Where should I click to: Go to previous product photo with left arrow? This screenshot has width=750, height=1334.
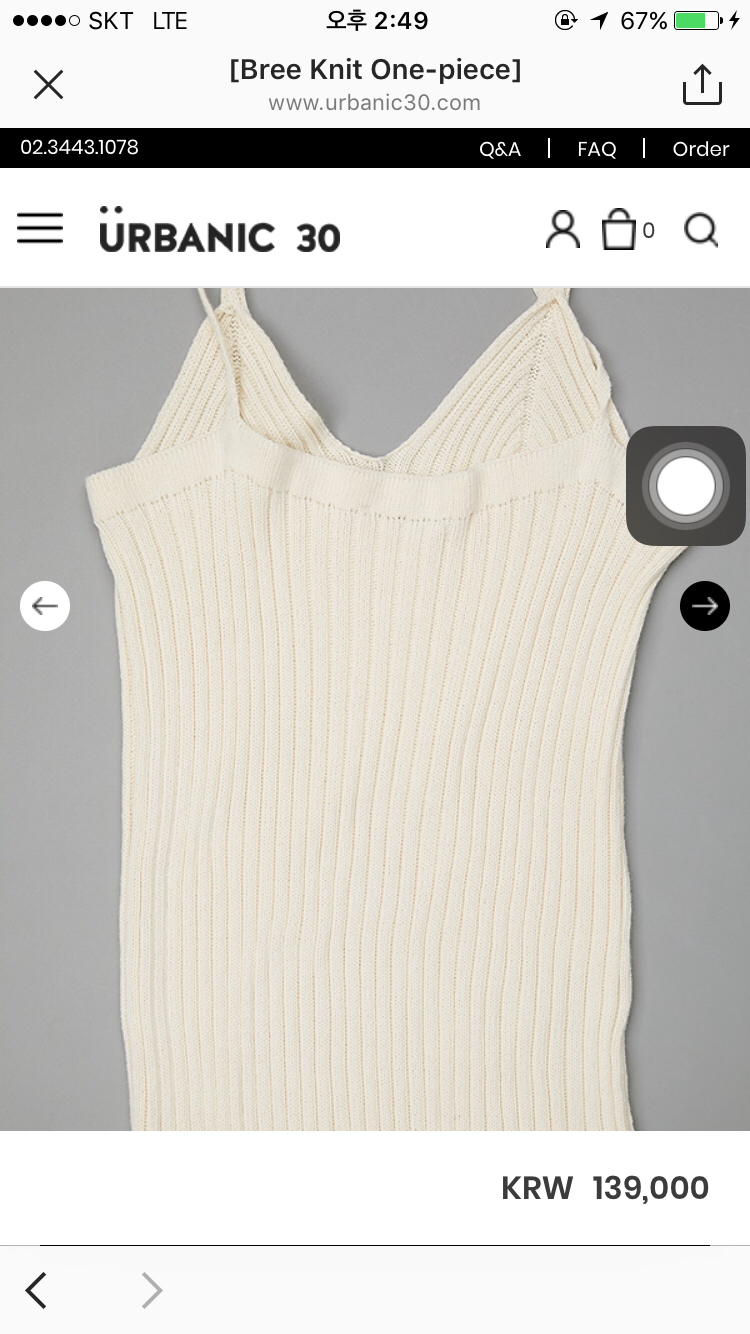45,605
